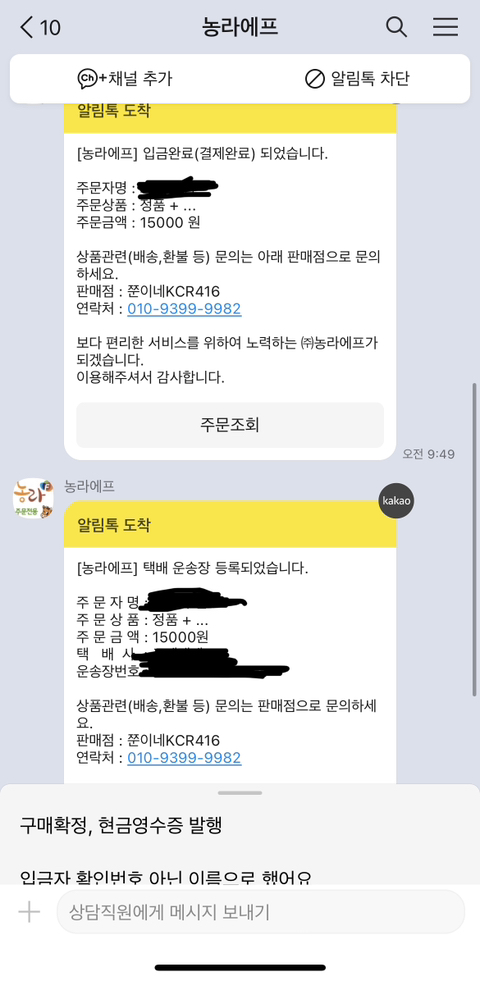Open the hamburger menu
The image size is (480, 981).
(446, 28)
